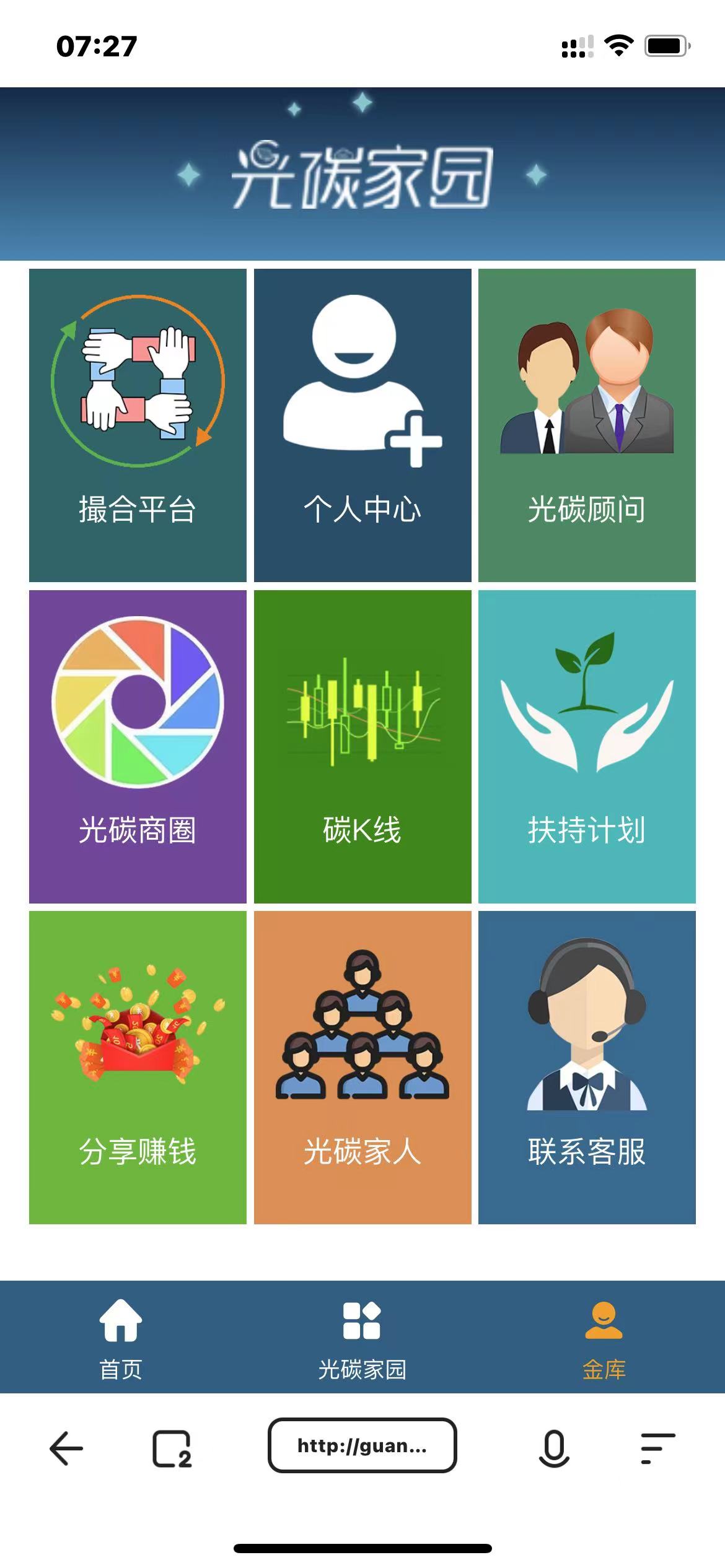Switch to the 金库 tab
This screenshot has width=725, height=1568.
pyautogui.click(x=604, y=1337)
